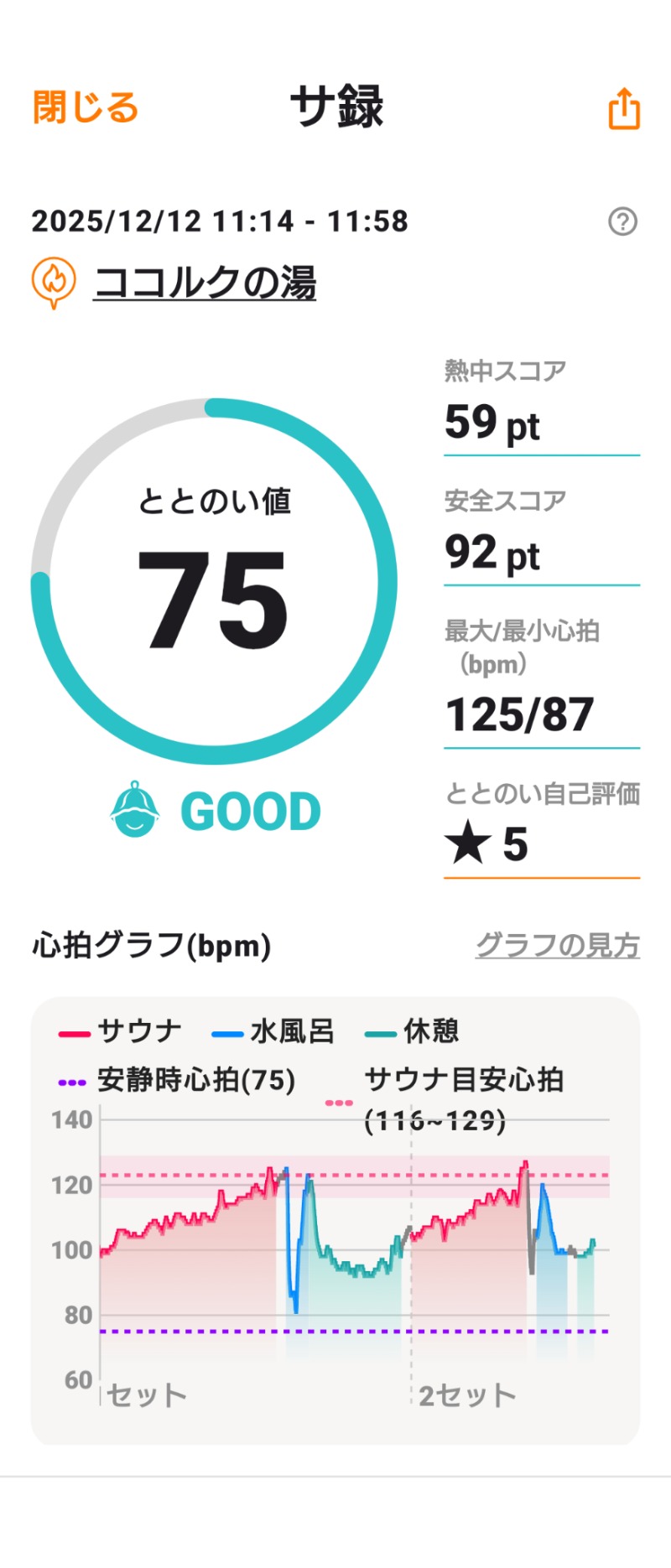This screenshot has width=671, height=1568.
Task: Open the グラフの見方 link
Action: [557, 946]
